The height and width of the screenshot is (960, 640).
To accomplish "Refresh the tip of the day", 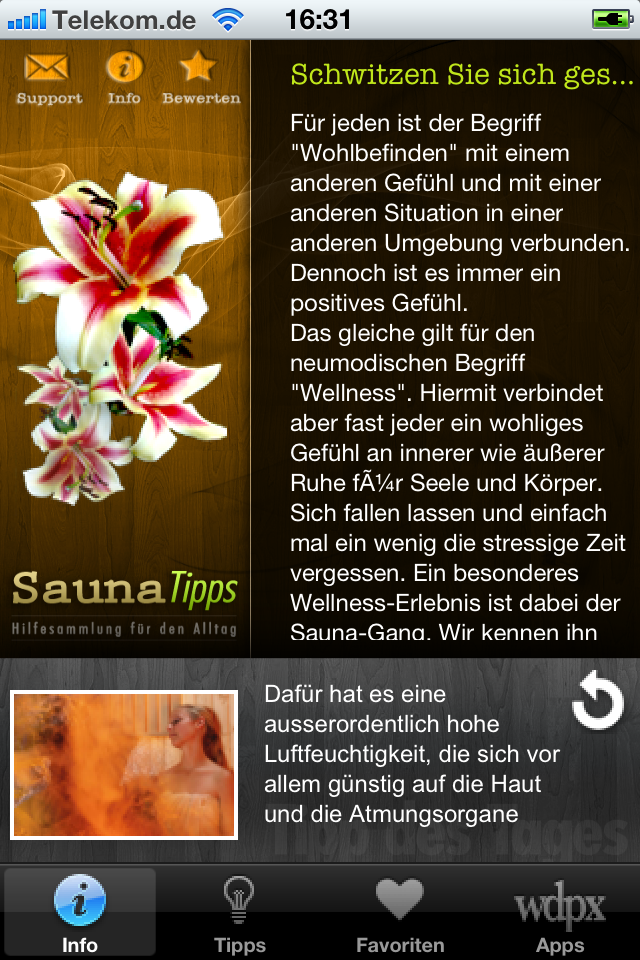I will tap(597, 703).
